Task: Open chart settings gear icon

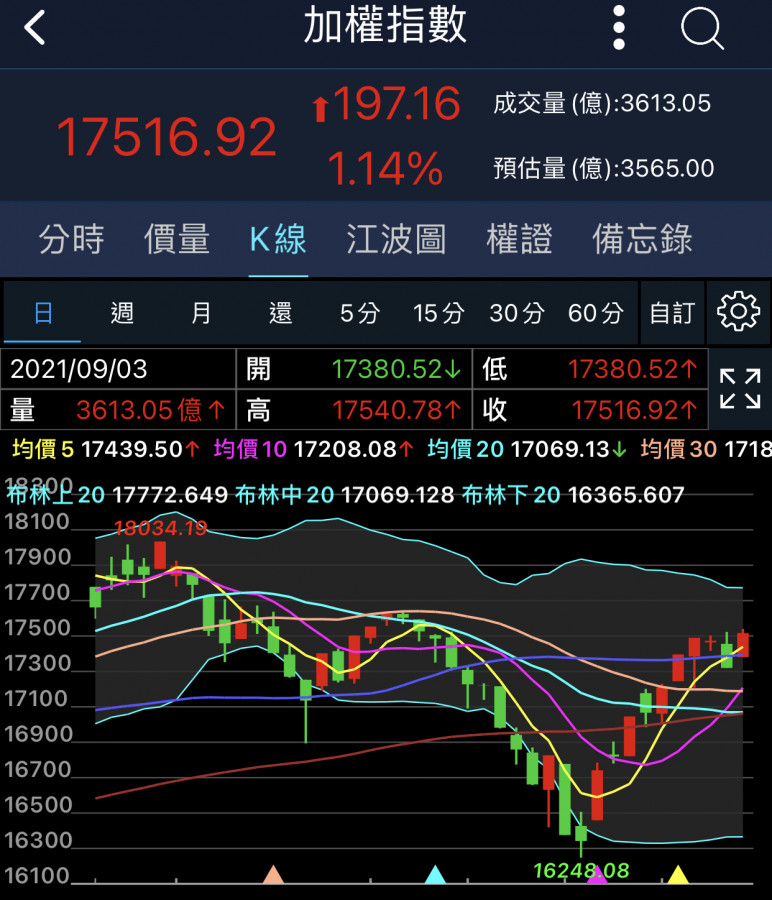Action: pyautogui.click(x=739, y=313)
